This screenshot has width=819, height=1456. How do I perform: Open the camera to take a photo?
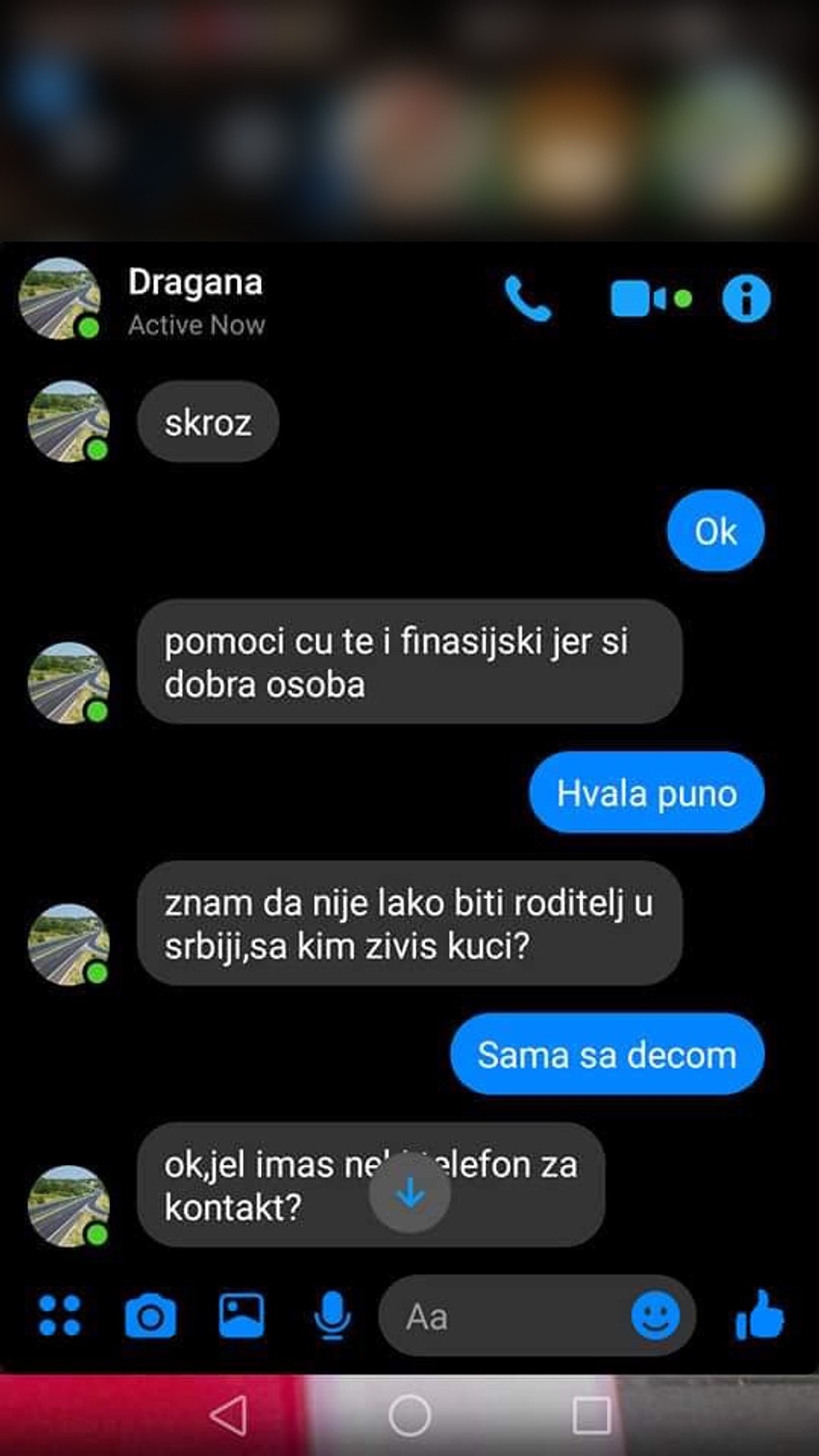point(149,1314)
